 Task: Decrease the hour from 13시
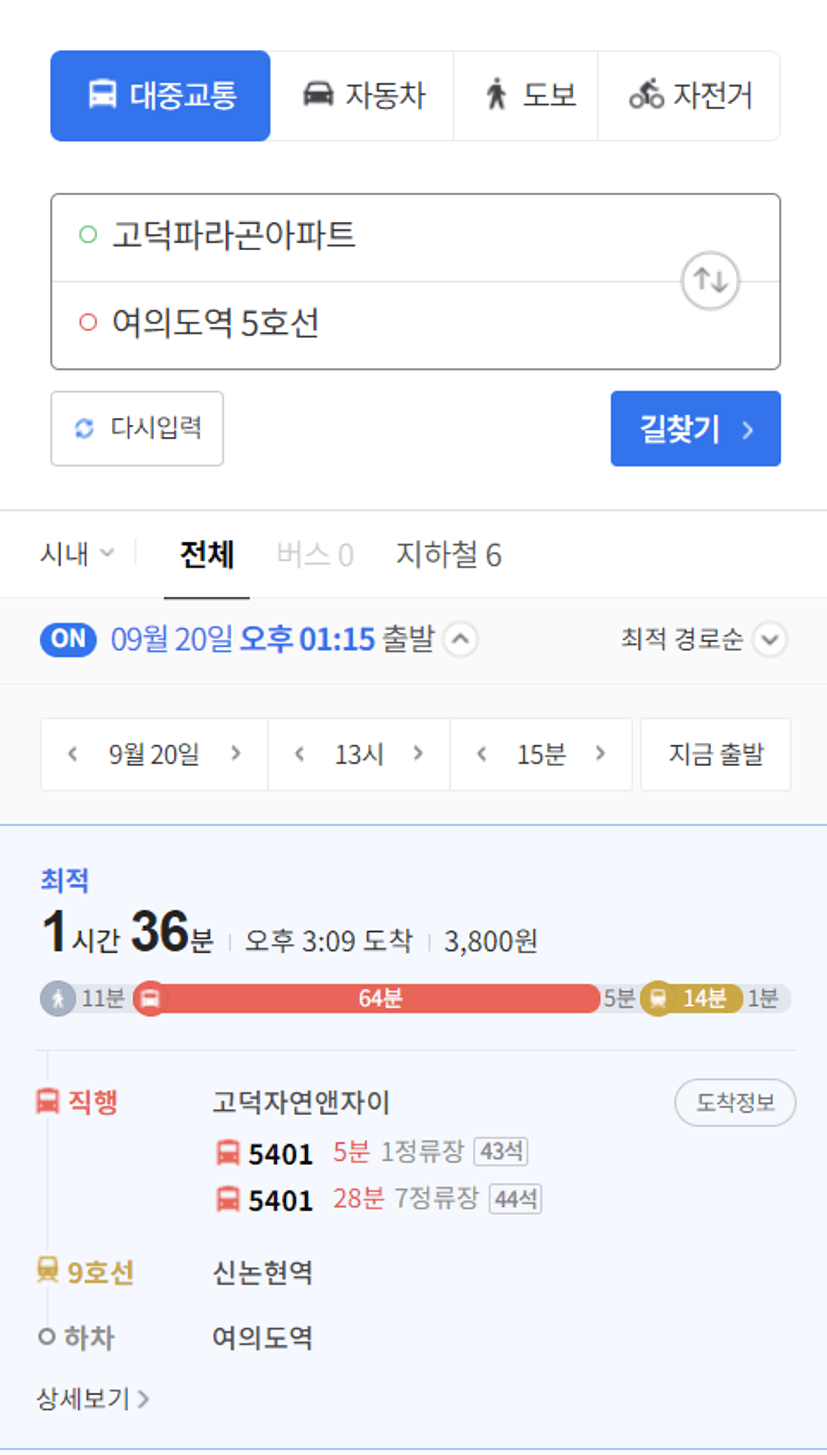point(299,754)
